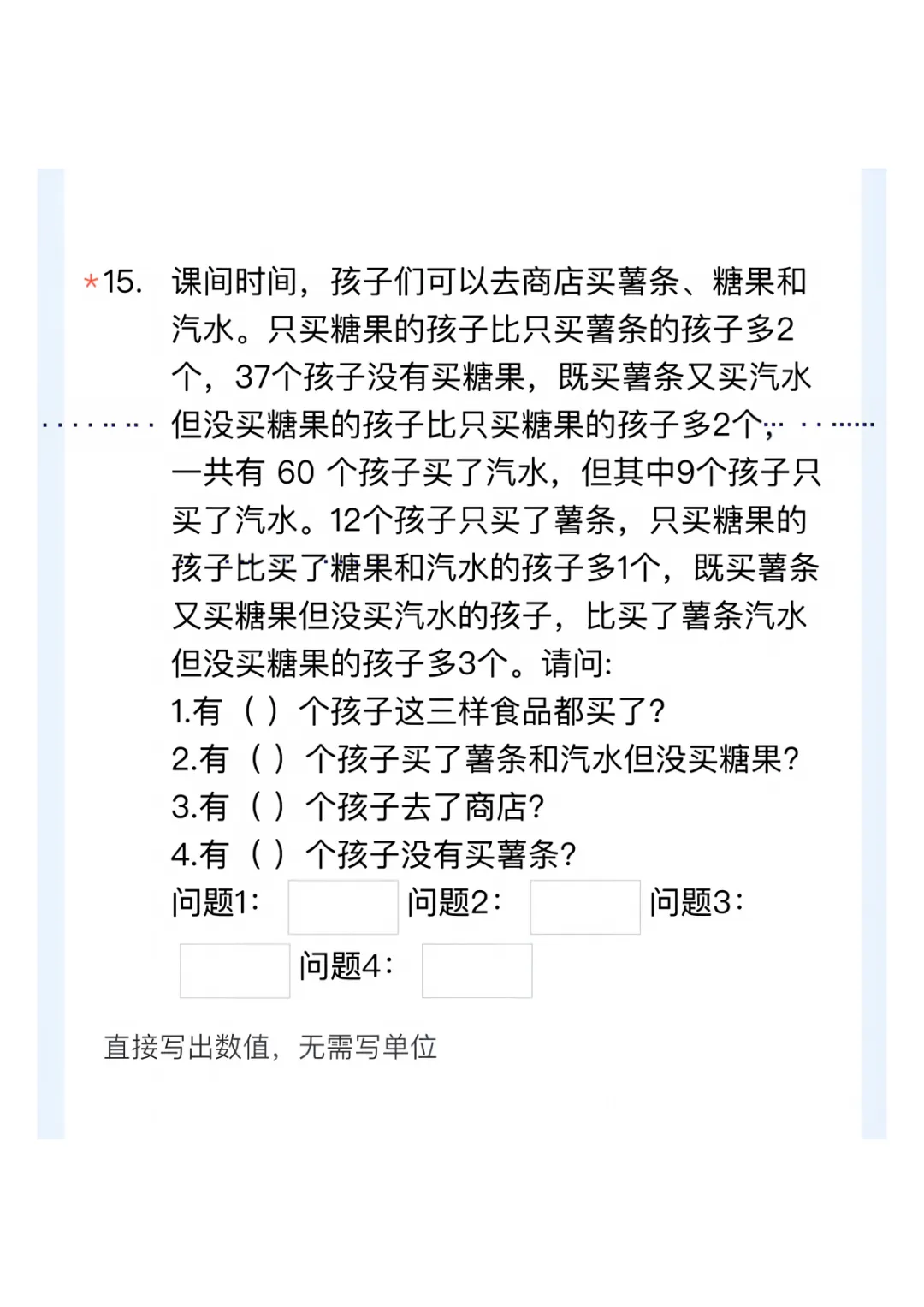Focus the 问题3 answer input box
Image resolution: width=924 pixels, height=1307 pixels.
(x=235, y=971)
